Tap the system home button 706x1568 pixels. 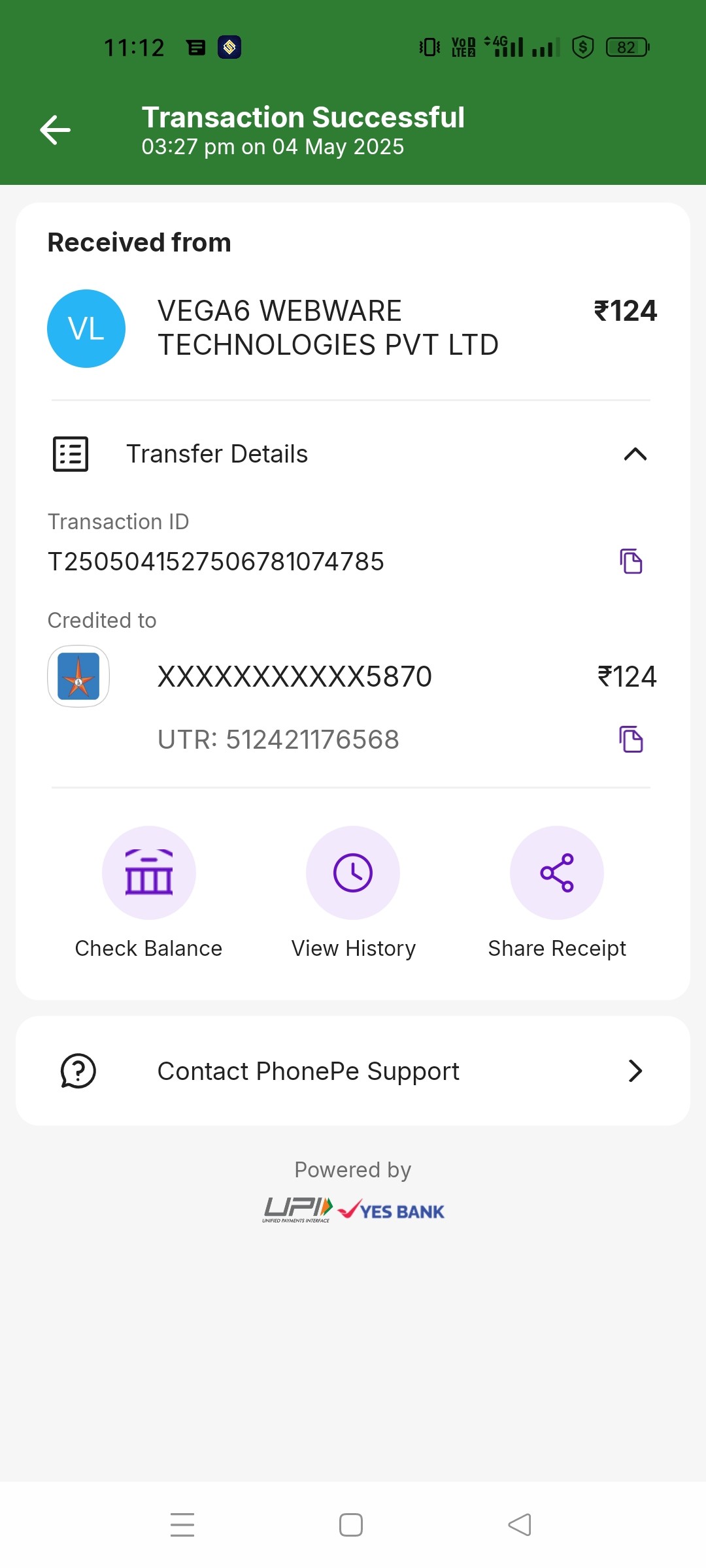tap(351, 1525)
